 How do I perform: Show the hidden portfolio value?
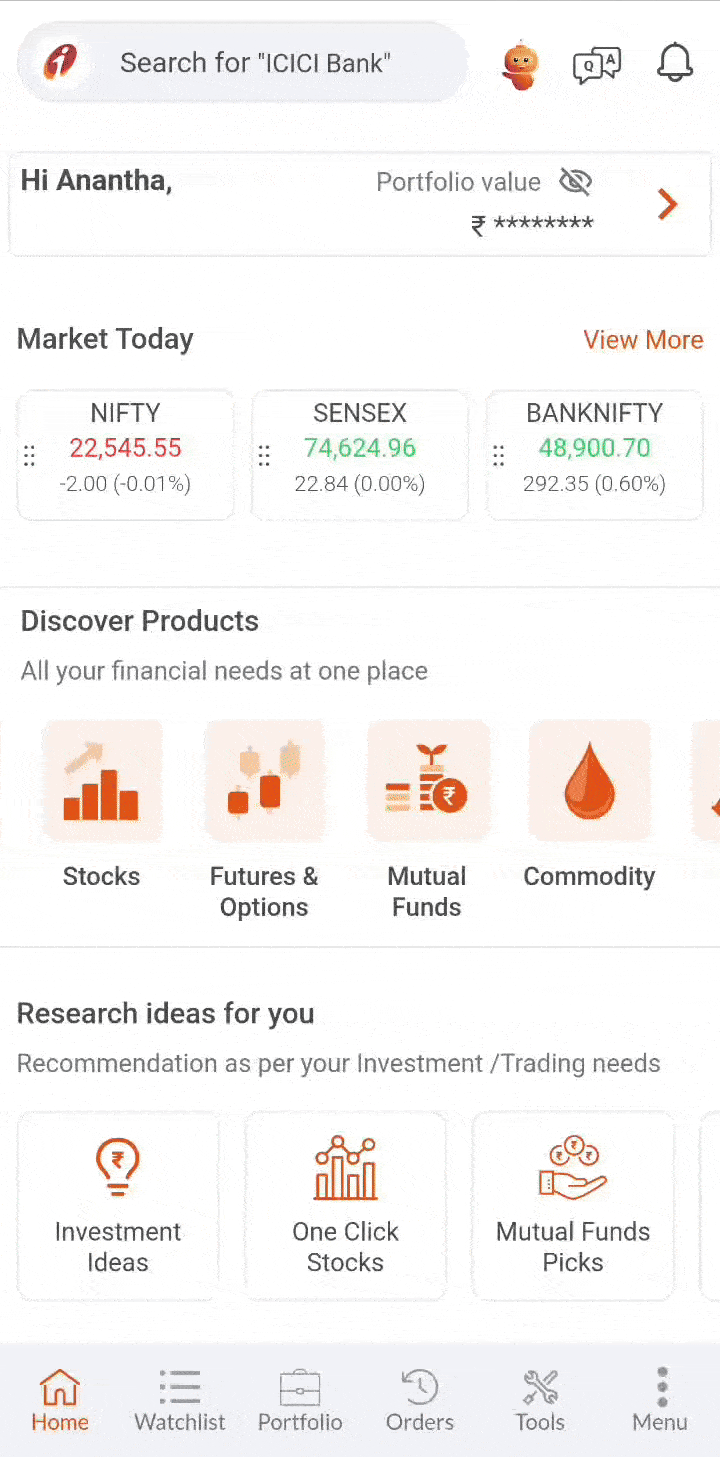pos(575,182)
